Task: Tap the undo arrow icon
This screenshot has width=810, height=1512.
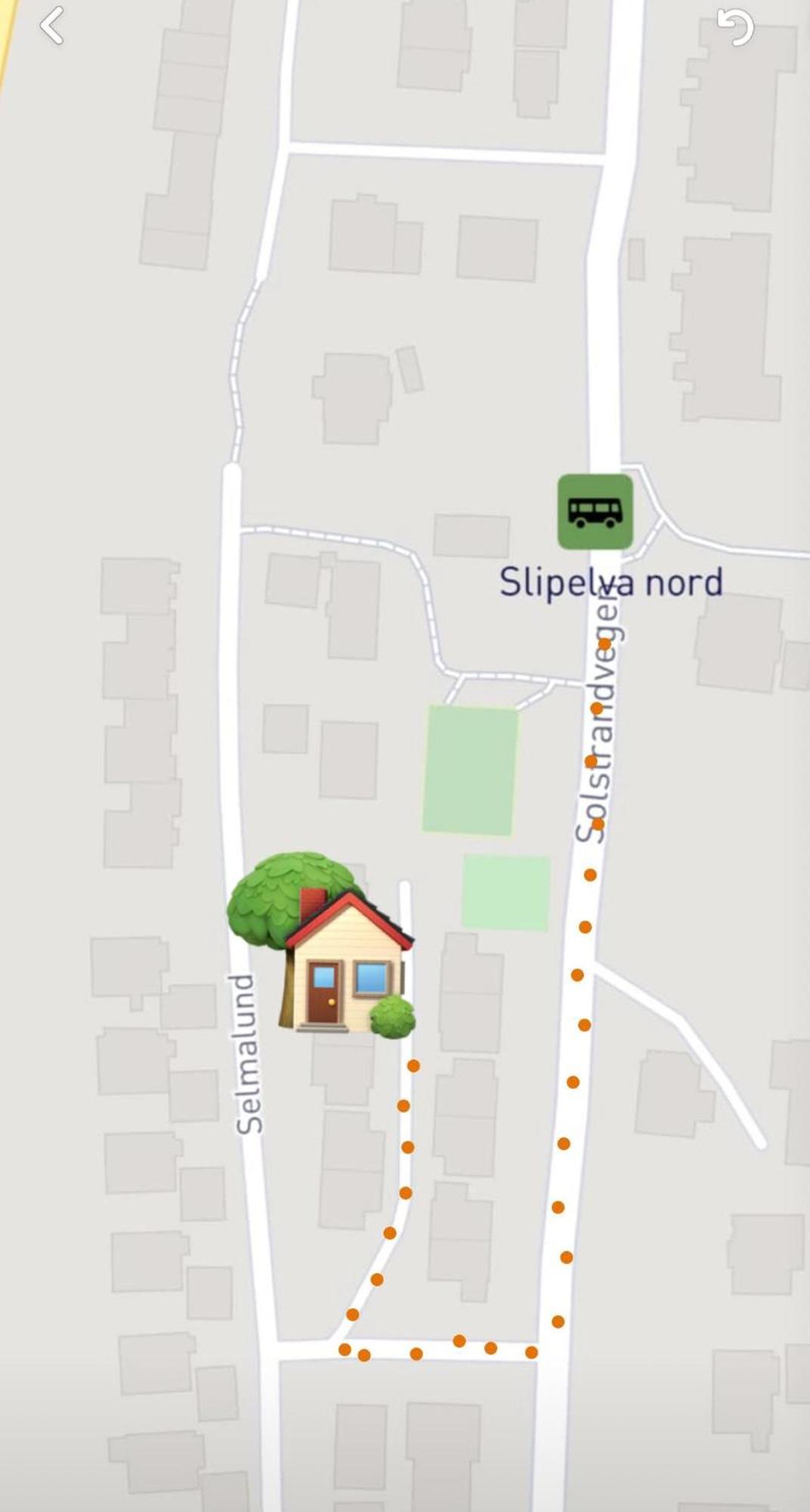Action: point(734,28)
